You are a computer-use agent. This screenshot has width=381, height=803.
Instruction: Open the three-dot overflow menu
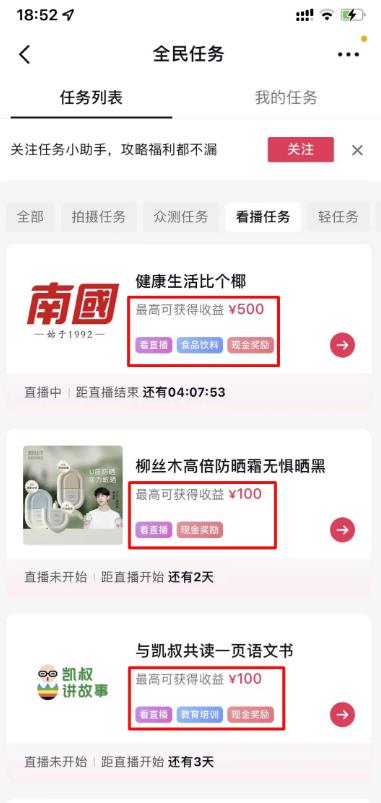348,54
